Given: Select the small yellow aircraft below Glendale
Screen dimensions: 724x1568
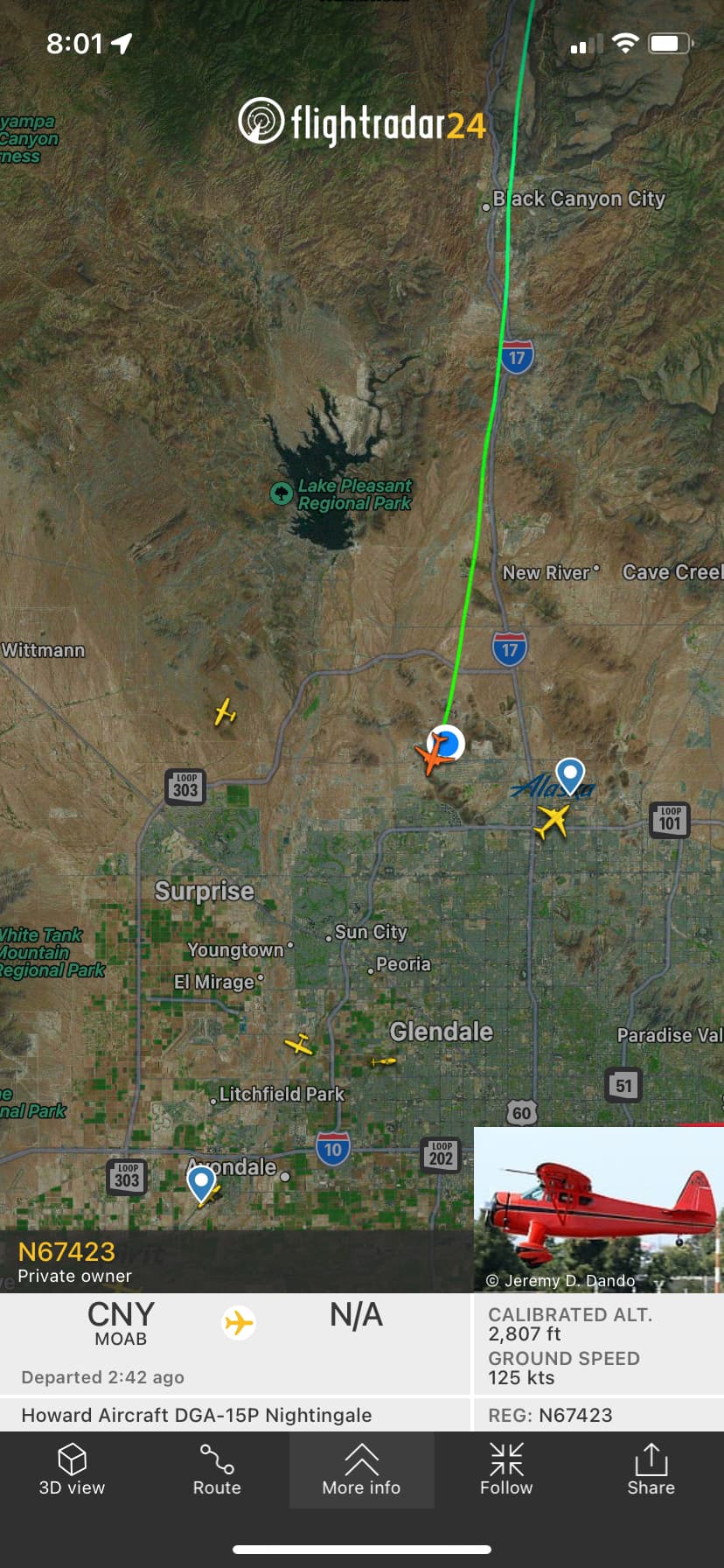Looking at the screenshot, I should click(383, 1061).
